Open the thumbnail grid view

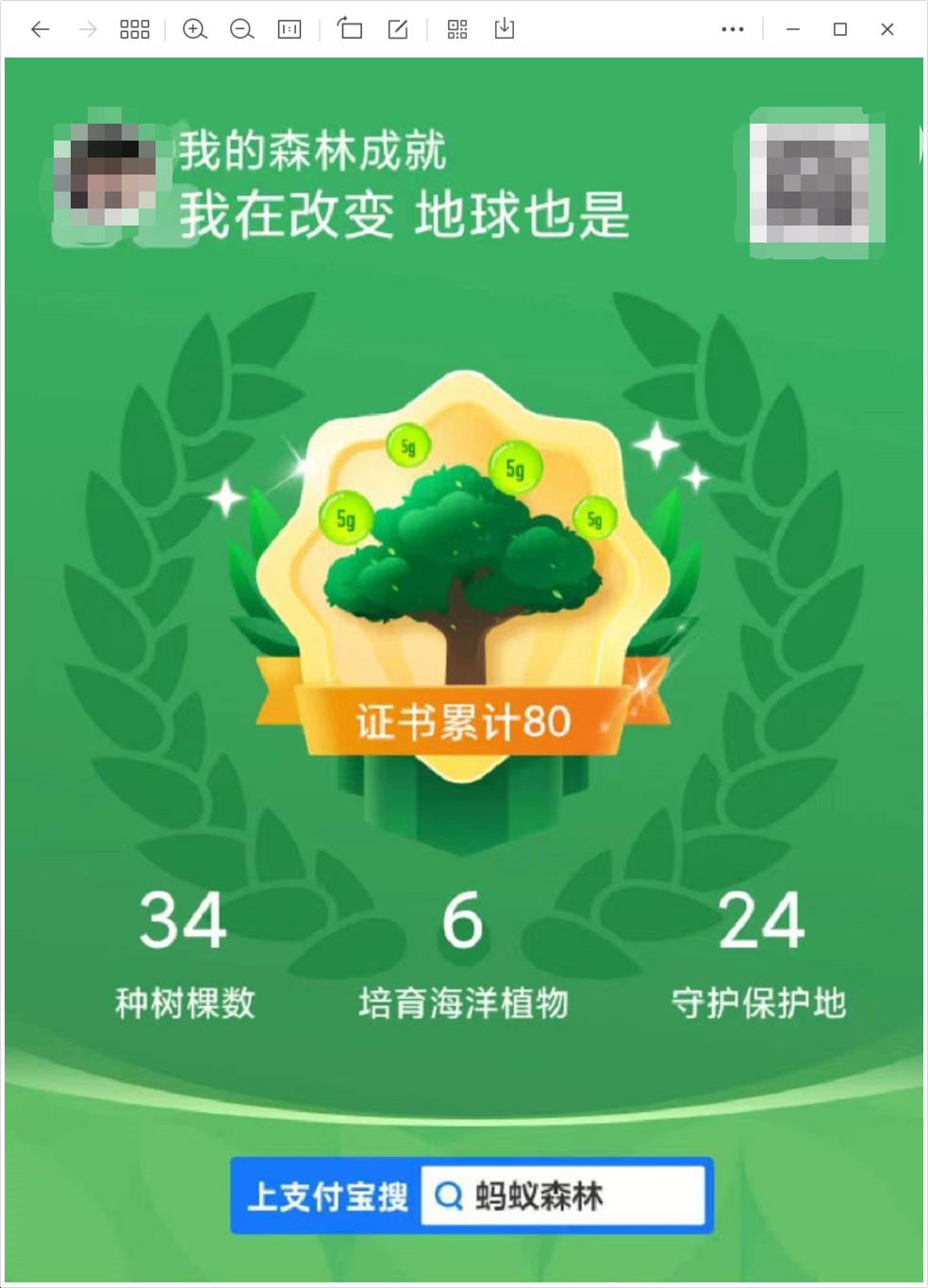(135, 29)
